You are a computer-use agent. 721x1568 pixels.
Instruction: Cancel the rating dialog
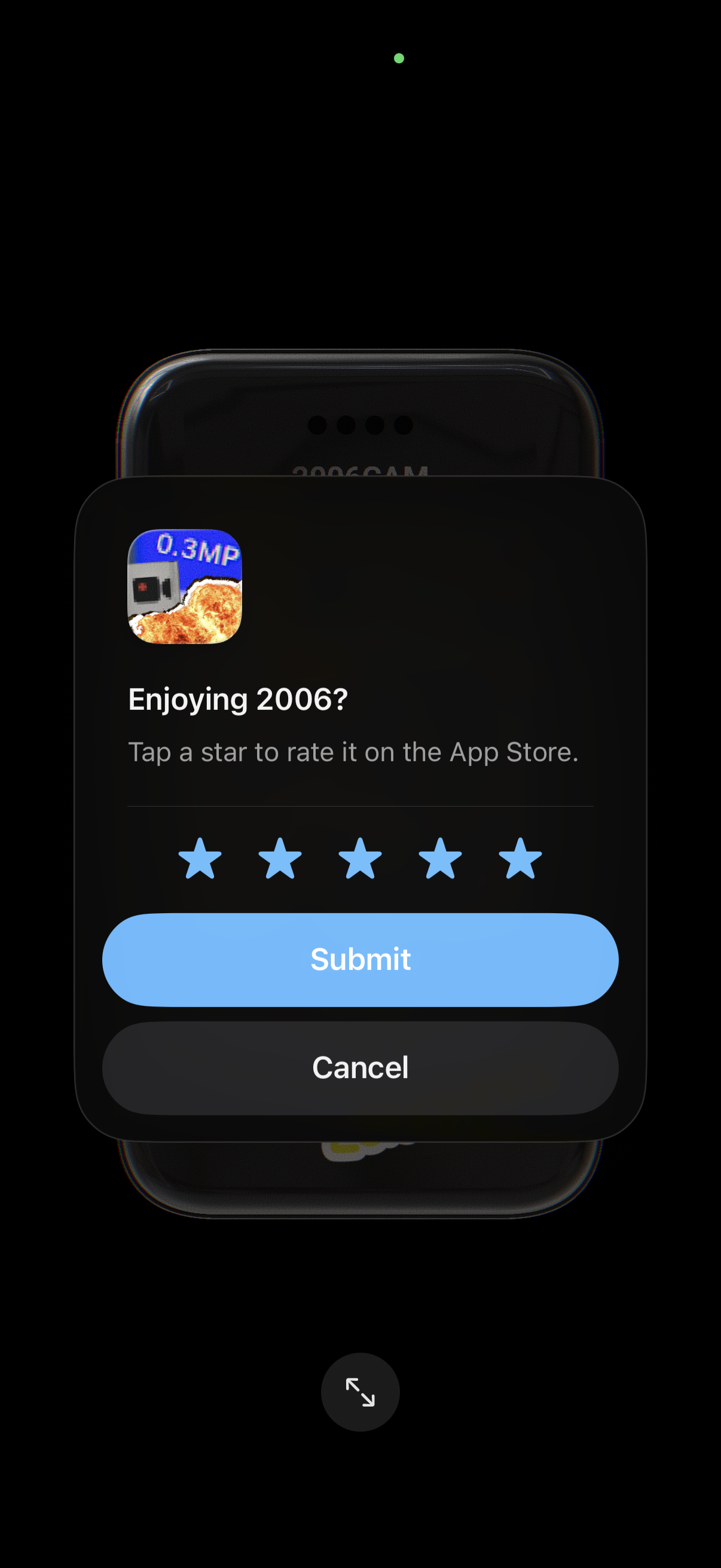coord(360,1067)
